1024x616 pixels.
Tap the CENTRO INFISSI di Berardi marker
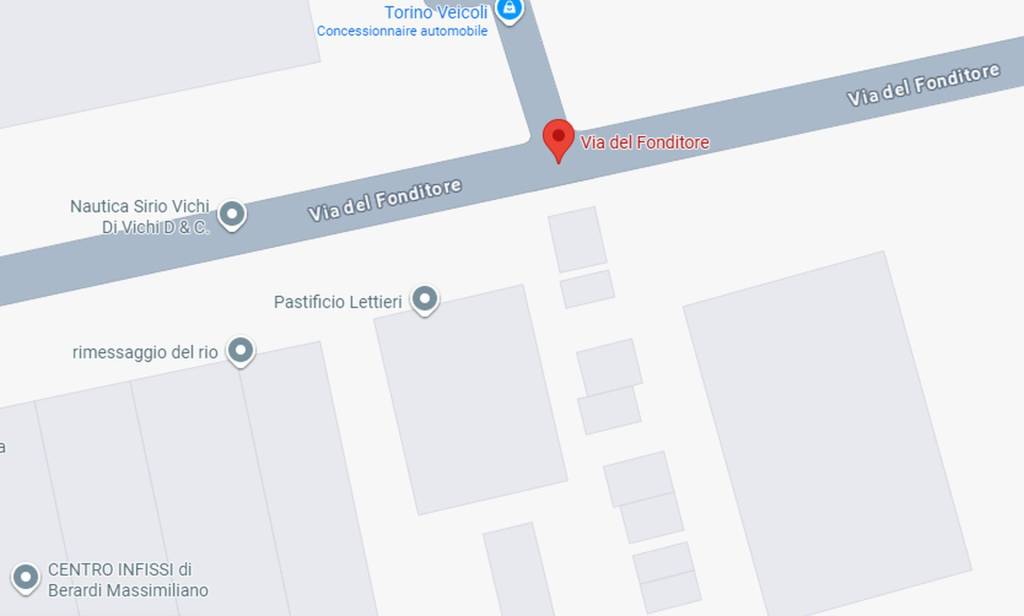click(x=25, y=577)
